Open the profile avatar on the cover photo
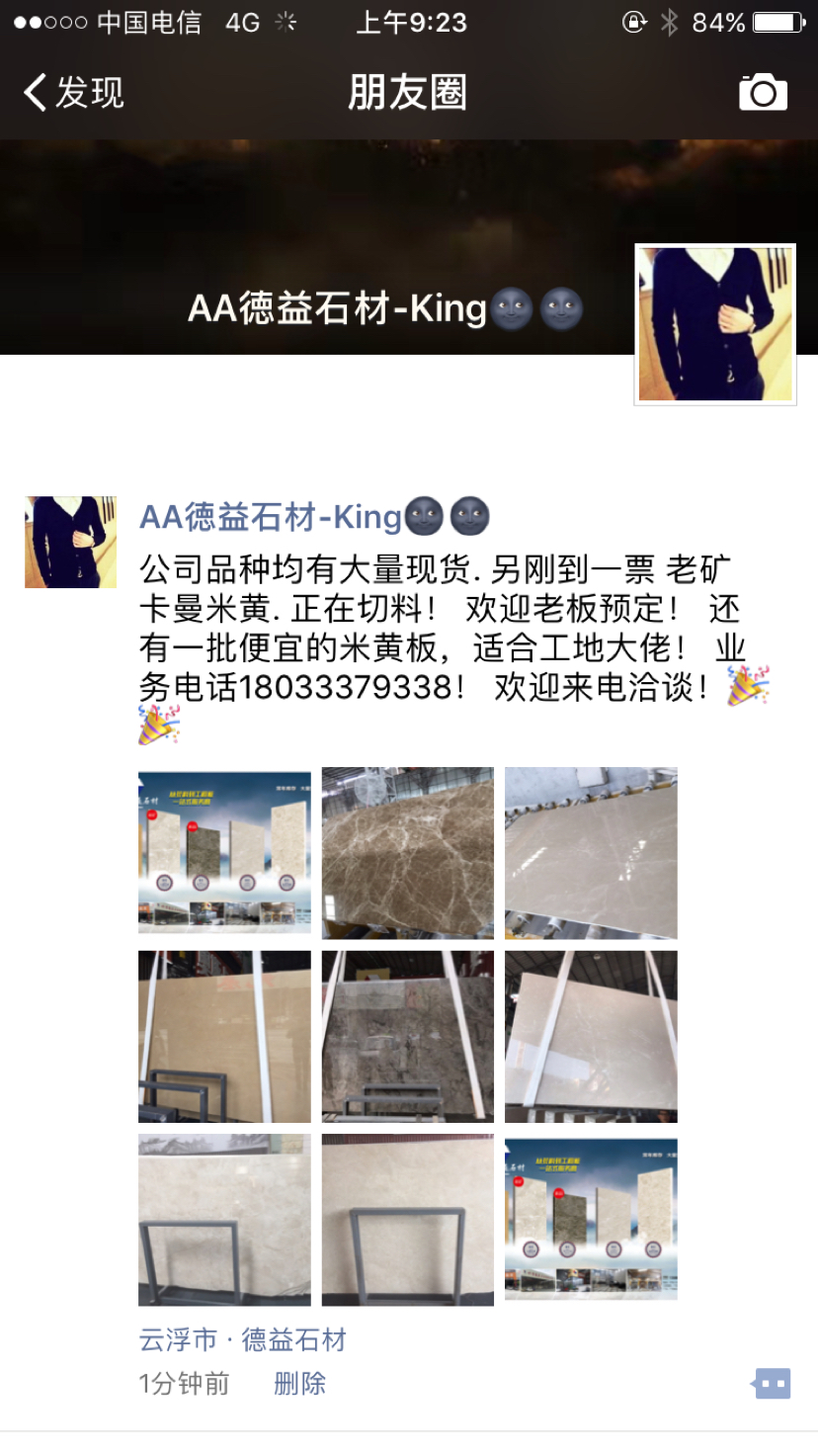 click(715, 324)
